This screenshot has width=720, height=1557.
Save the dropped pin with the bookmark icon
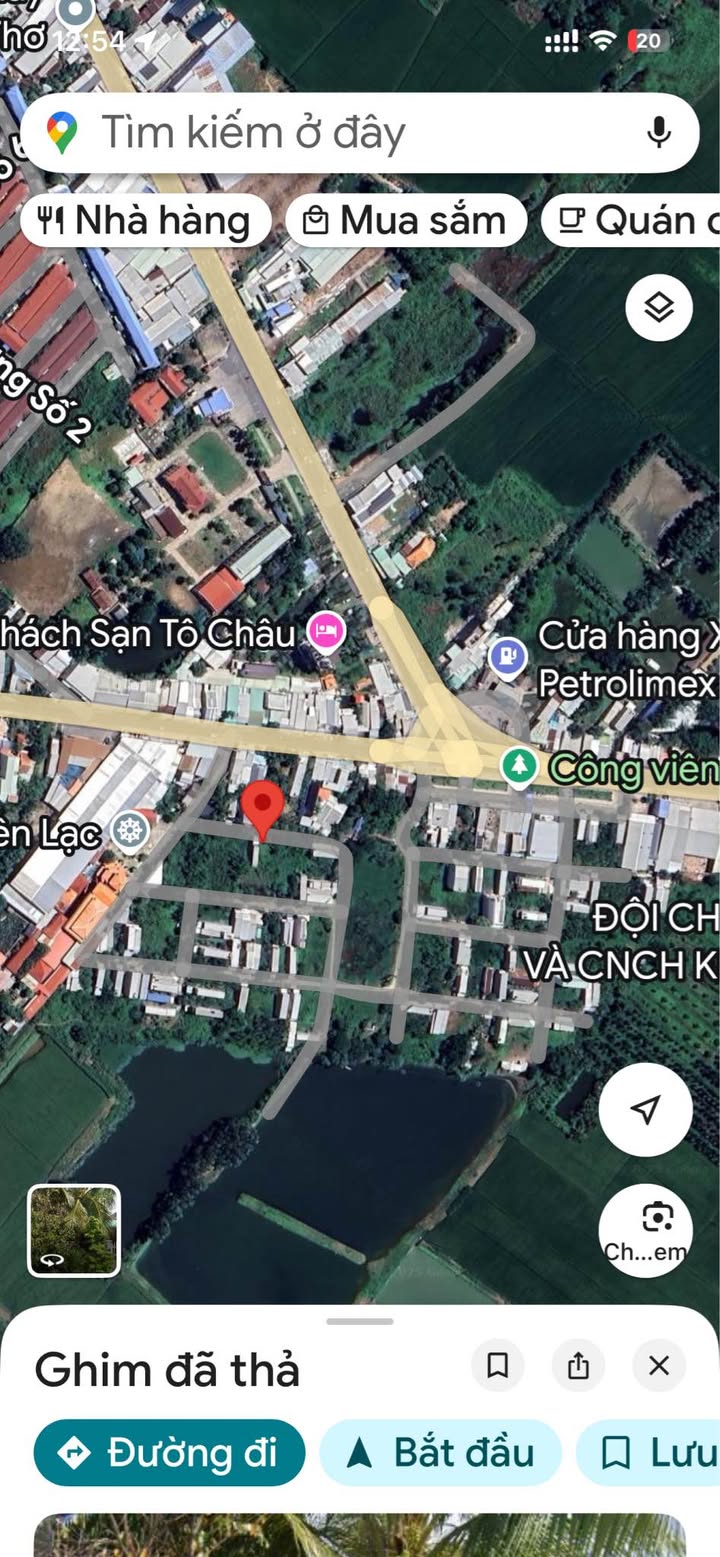498,1366
